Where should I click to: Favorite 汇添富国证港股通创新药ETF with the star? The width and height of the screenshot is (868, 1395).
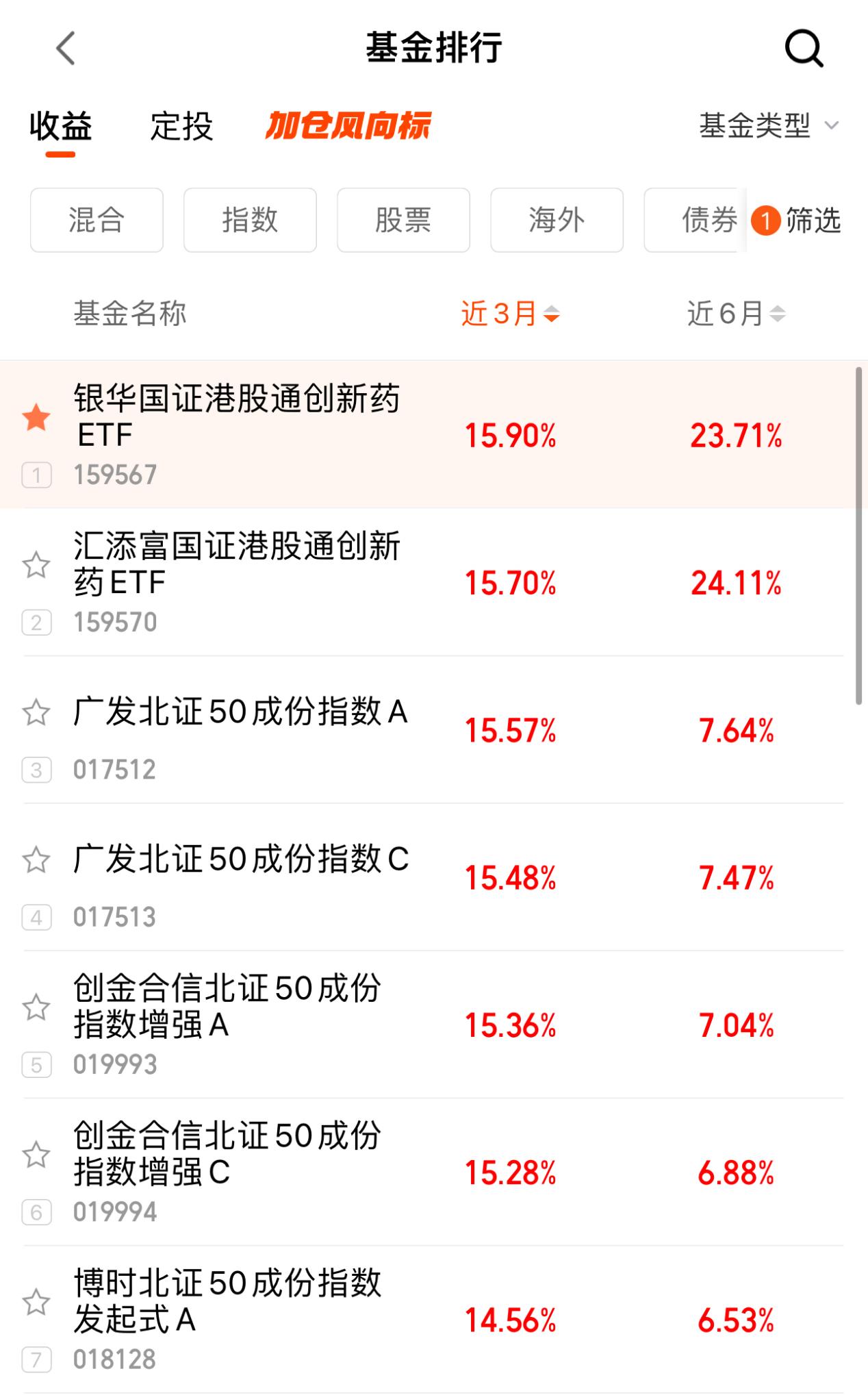tap(36, 566)
